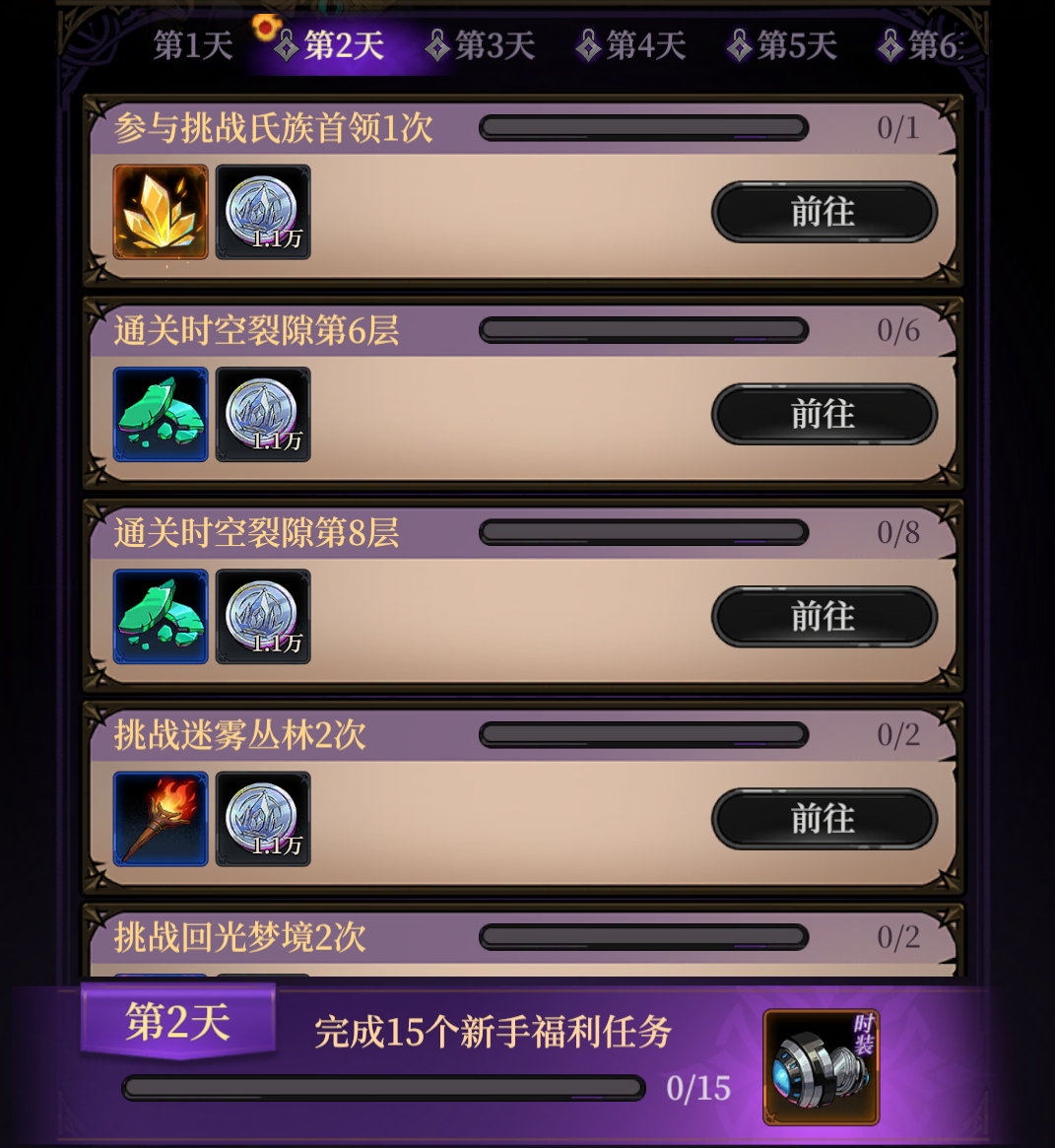View the gold crystal reward in the clan boss task
1055x1148 pixels.
point(161,212)
